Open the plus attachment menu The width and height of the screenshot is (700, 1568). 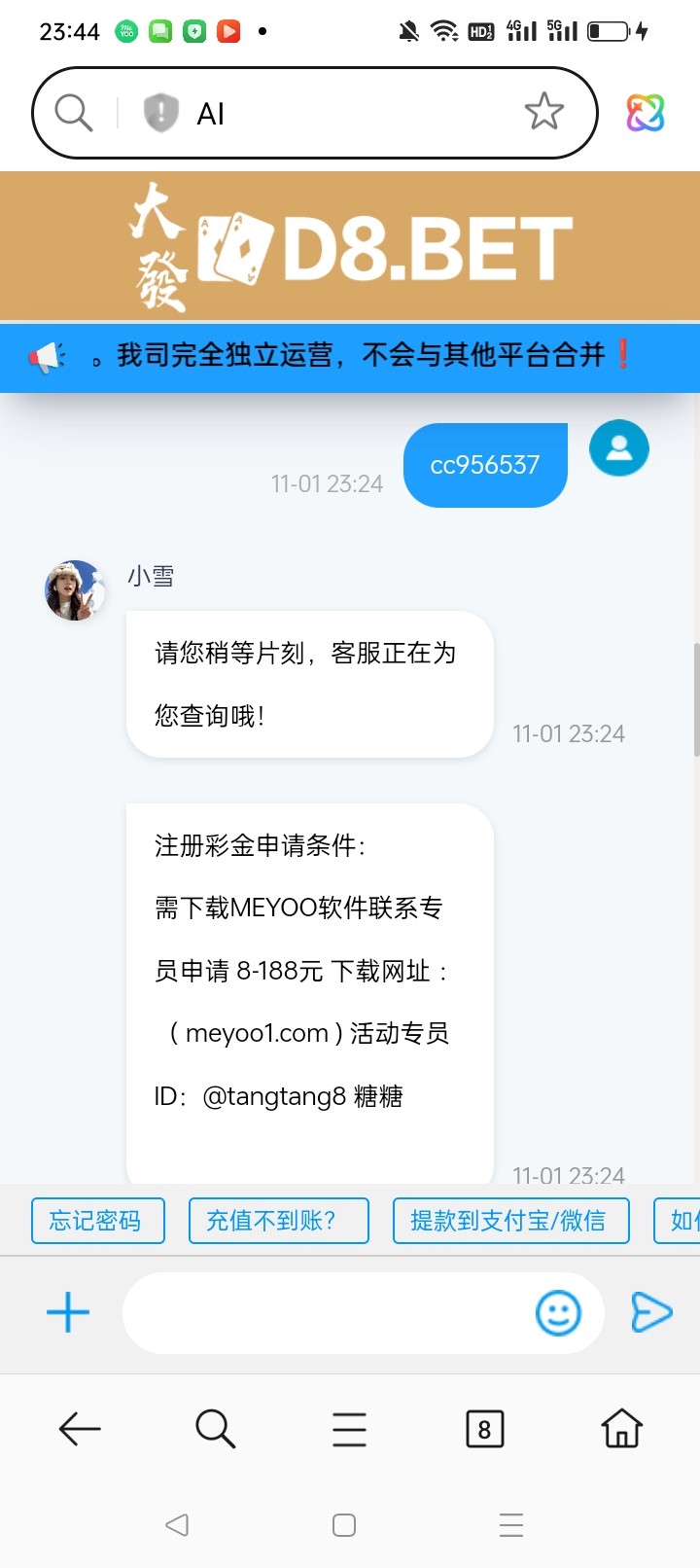(68, 1313)
